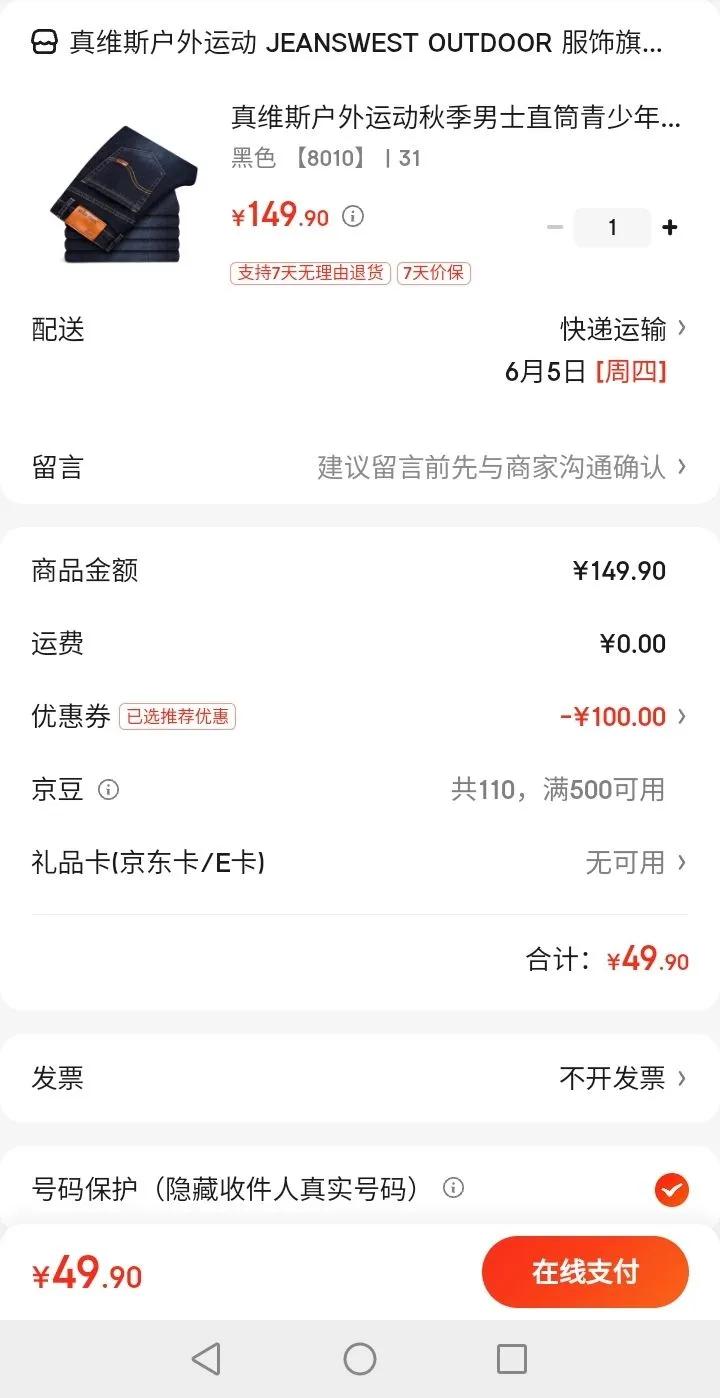Go back using system navigation

pyautogui.click(x=206, y=1358)
